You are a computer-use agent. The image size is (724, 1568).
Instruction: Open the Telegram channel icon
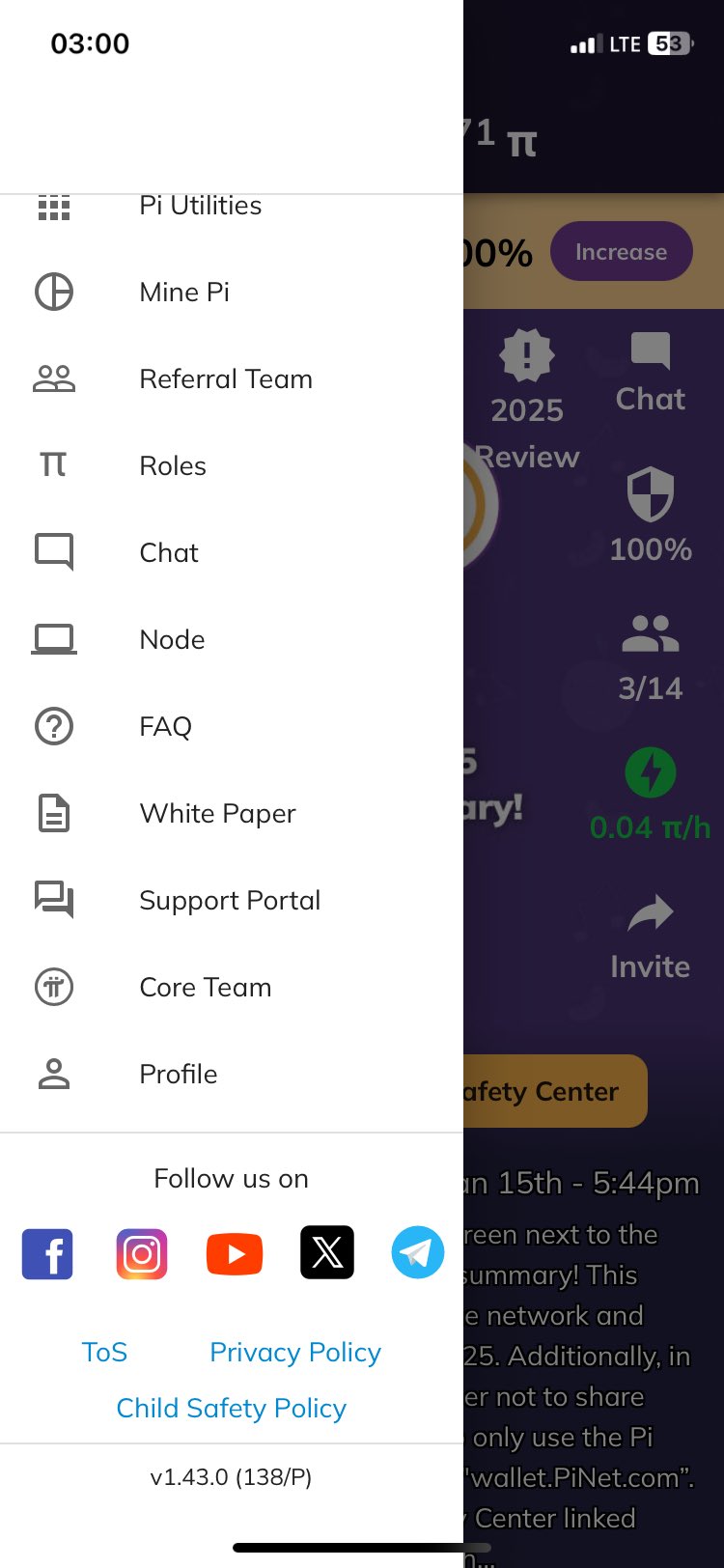click(418, 1253)
